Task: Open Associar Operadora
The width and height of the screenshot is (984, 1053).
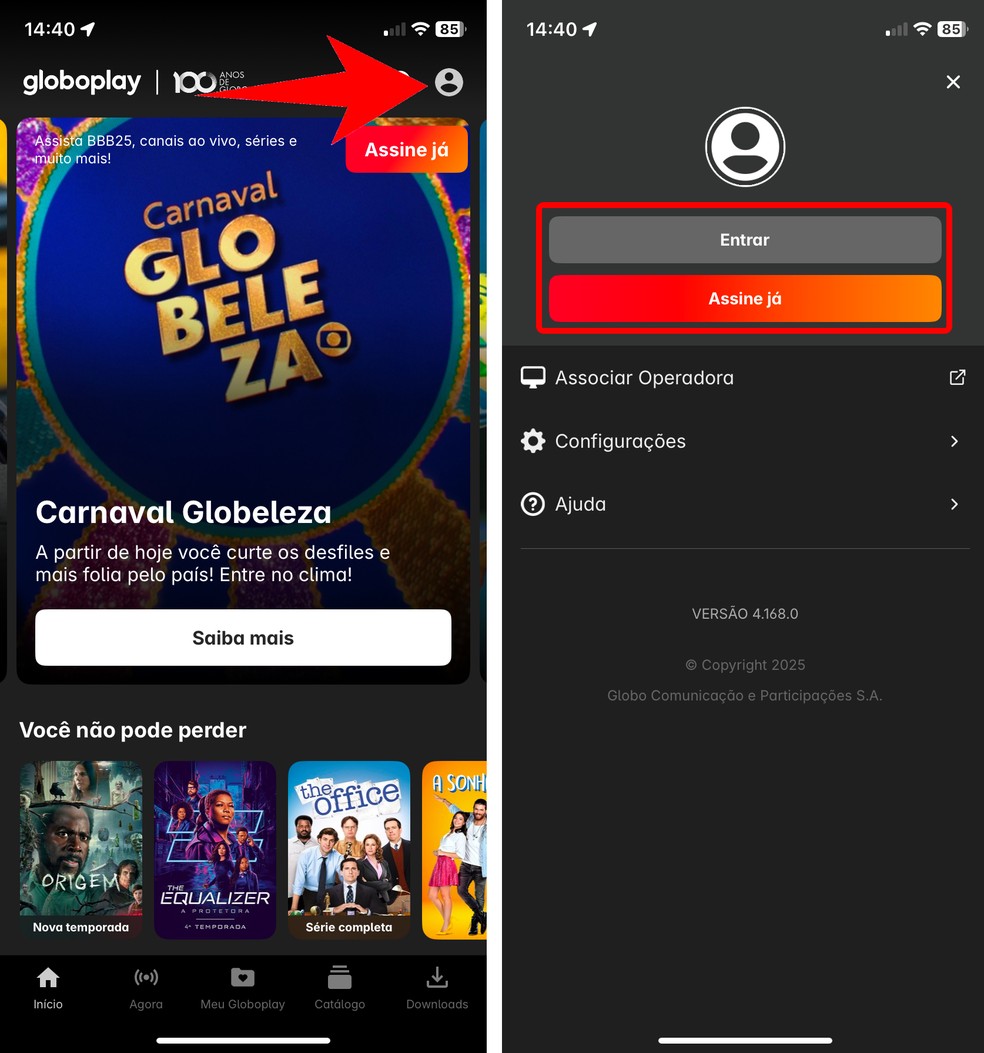Action: point(743,378)
